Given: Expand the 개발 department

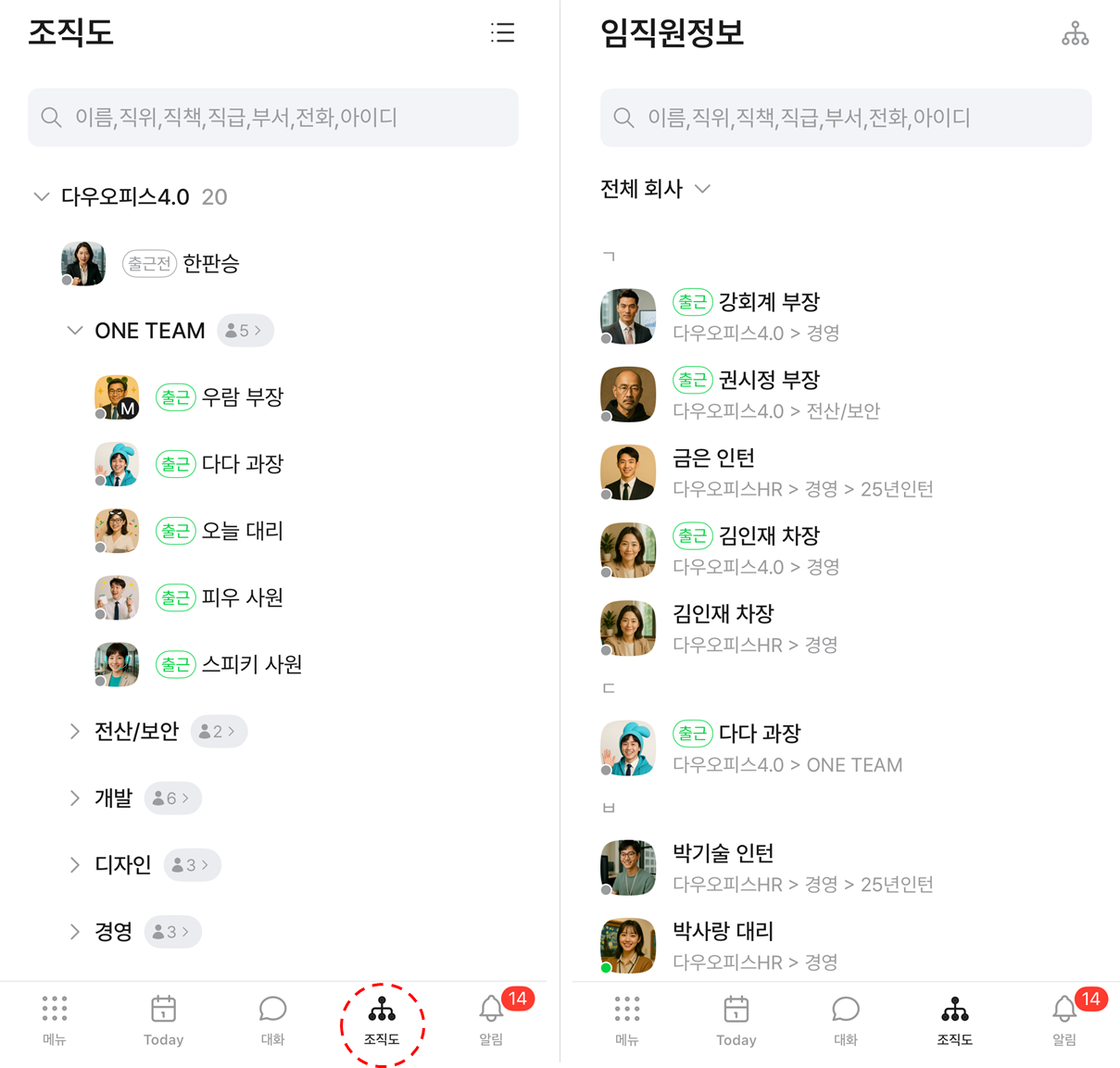Looking at the screenshot, I should (75, 798).
